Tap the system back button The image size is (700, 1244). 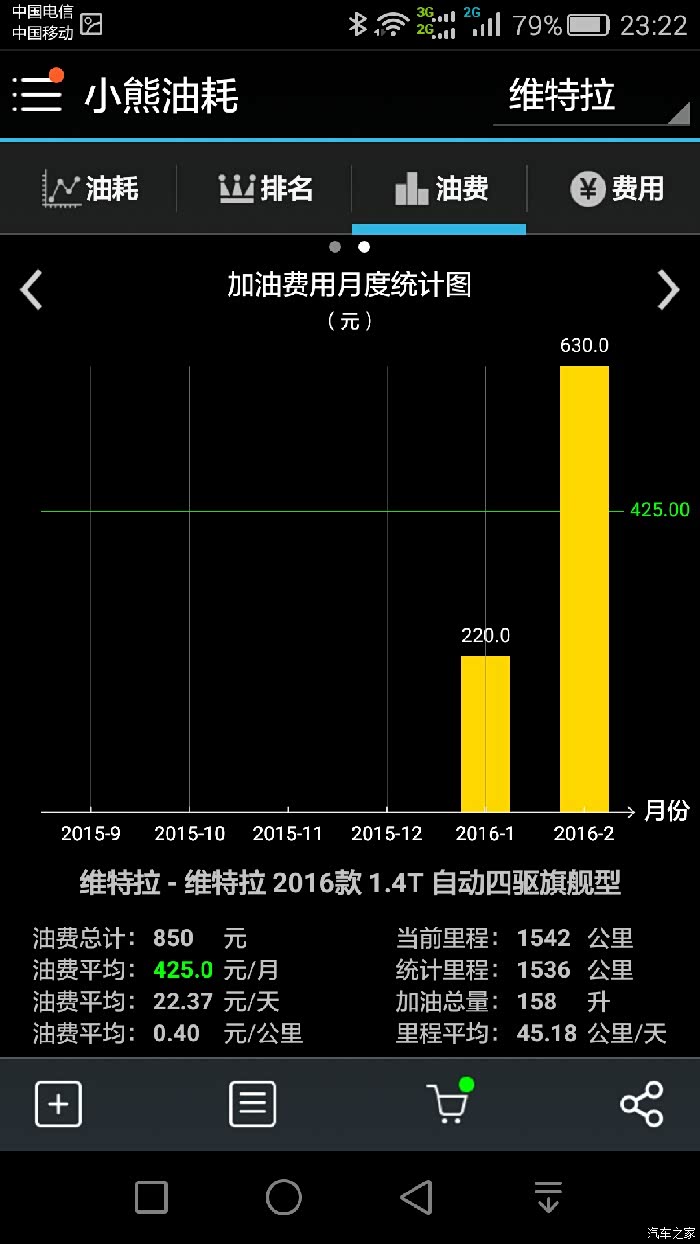[415, 1197]
